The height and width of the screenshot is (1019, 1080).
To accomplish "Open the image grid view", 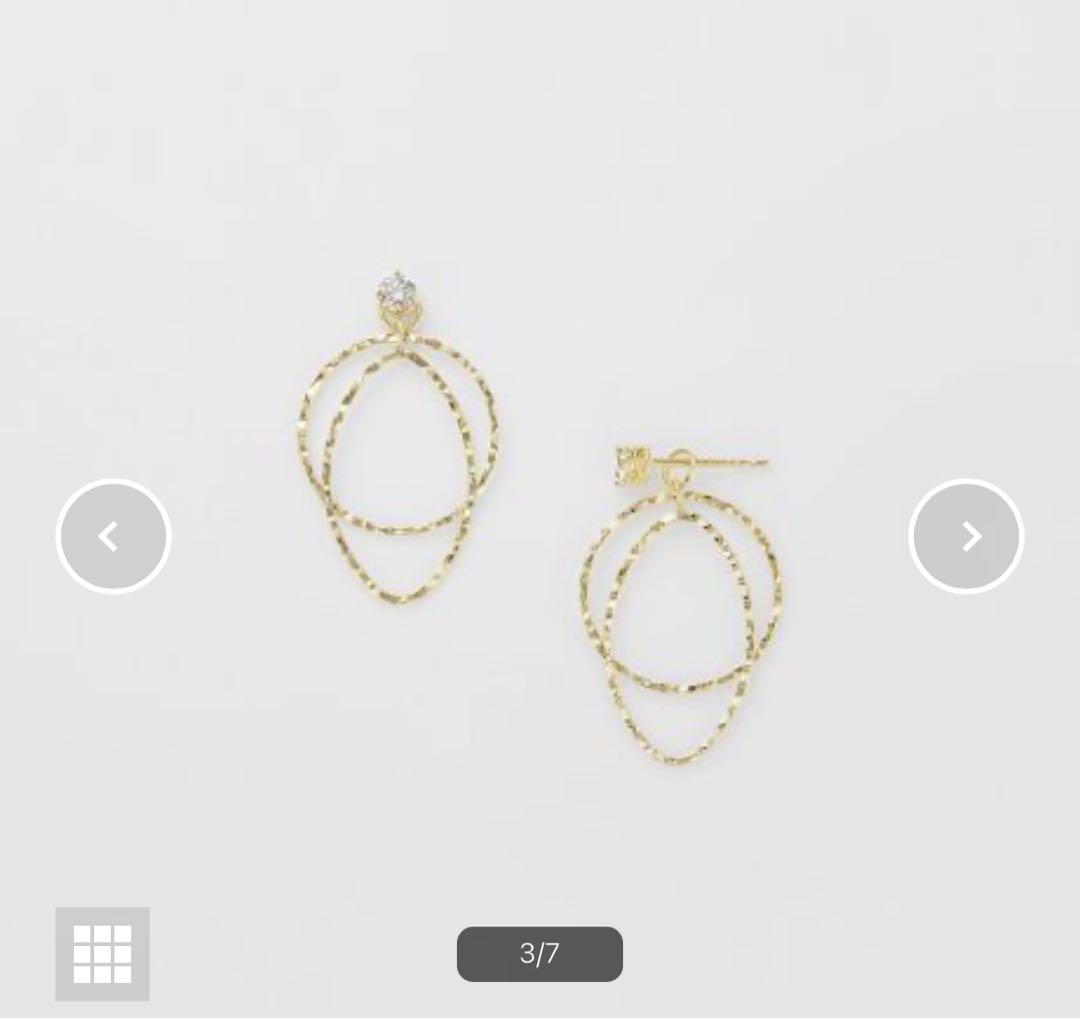I will point(102,954).
